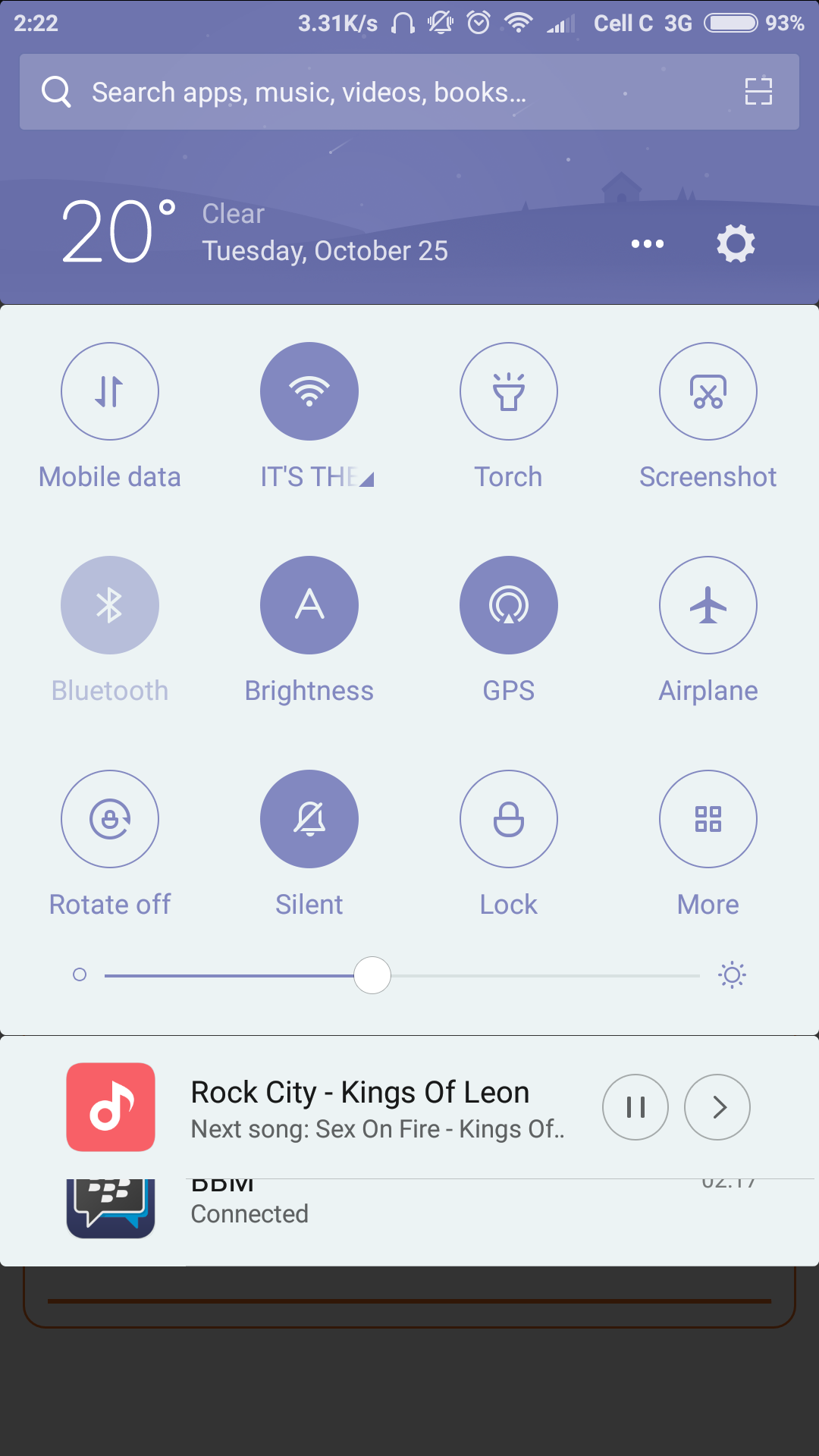Image resolution: width=819 pixels, height=1456 pixels.
Task: Turn on the Torch
Action: pos(509,391)
